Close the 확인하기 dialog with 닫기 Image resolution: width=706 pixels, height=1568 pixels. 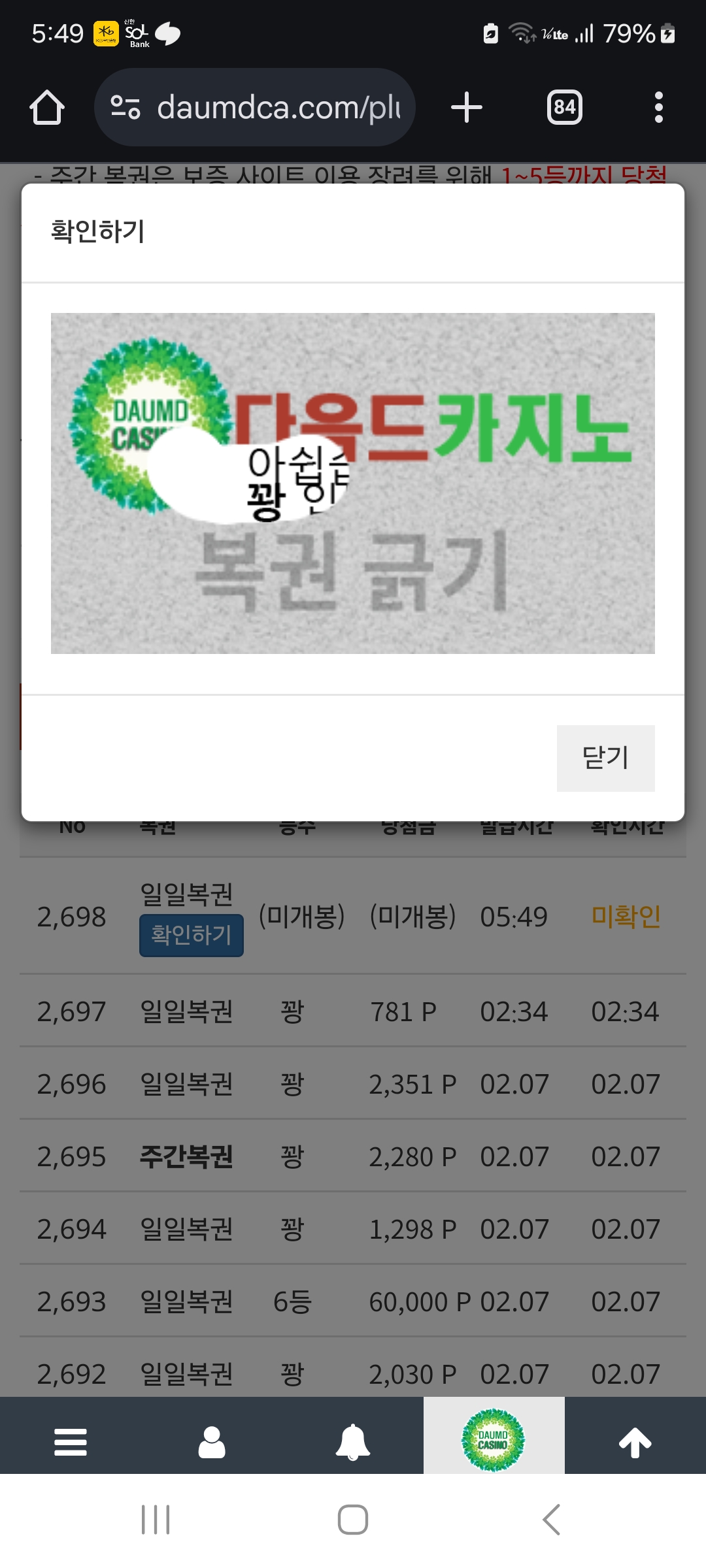tap(605, 758)
